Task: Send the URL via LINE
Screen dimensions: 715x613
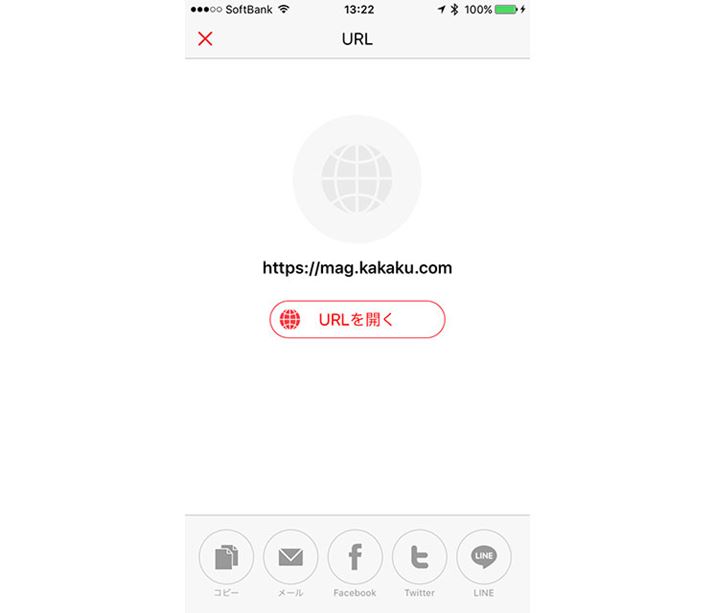Action: click(484, 557)
